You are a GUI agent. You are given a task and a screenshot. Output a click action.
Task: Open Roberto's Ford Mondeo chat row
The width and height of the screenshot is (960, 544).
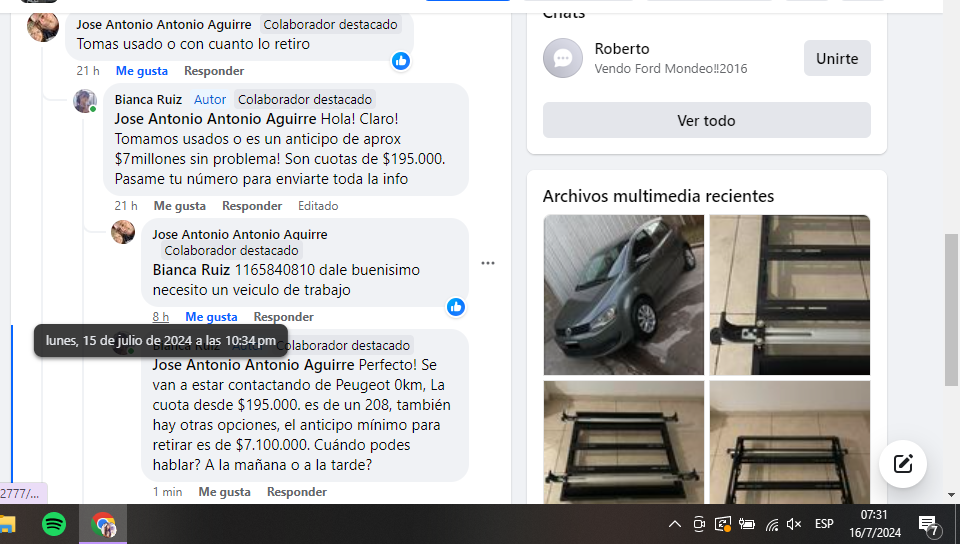[x=670, y=58]
